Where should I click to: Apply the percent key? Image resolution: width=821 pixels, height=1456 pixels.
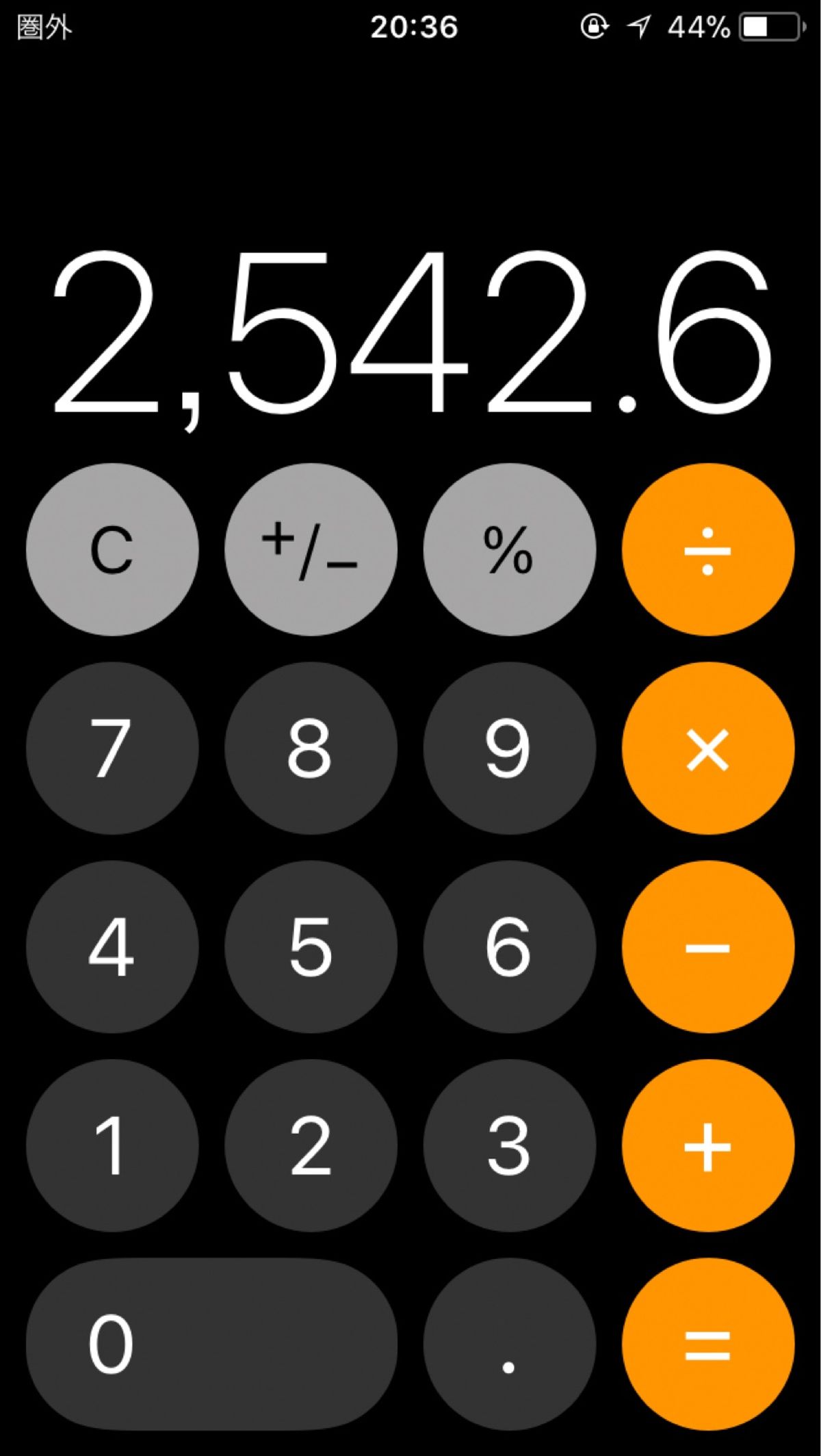(x=509, y=549)
